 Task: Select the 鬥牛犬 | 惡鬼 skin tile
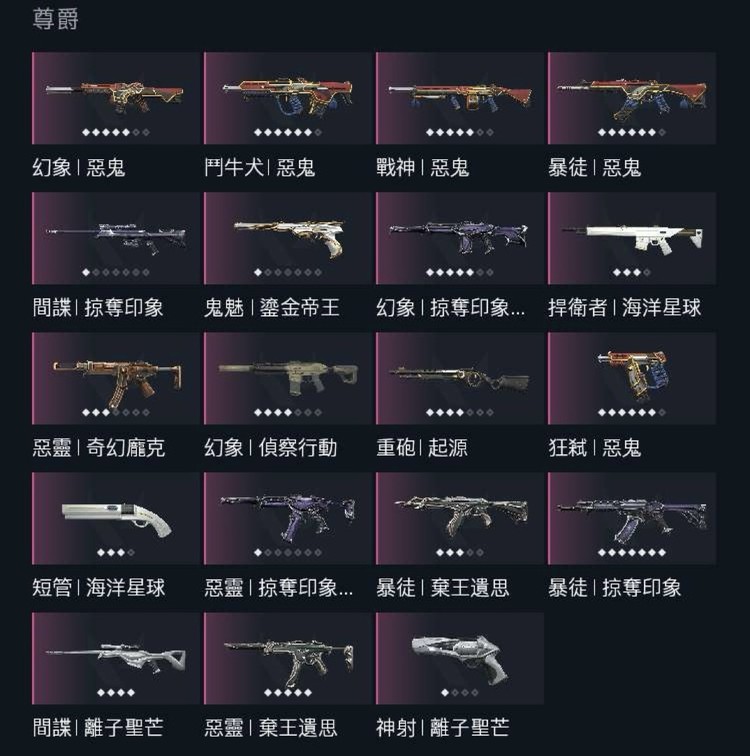(288, 98)
